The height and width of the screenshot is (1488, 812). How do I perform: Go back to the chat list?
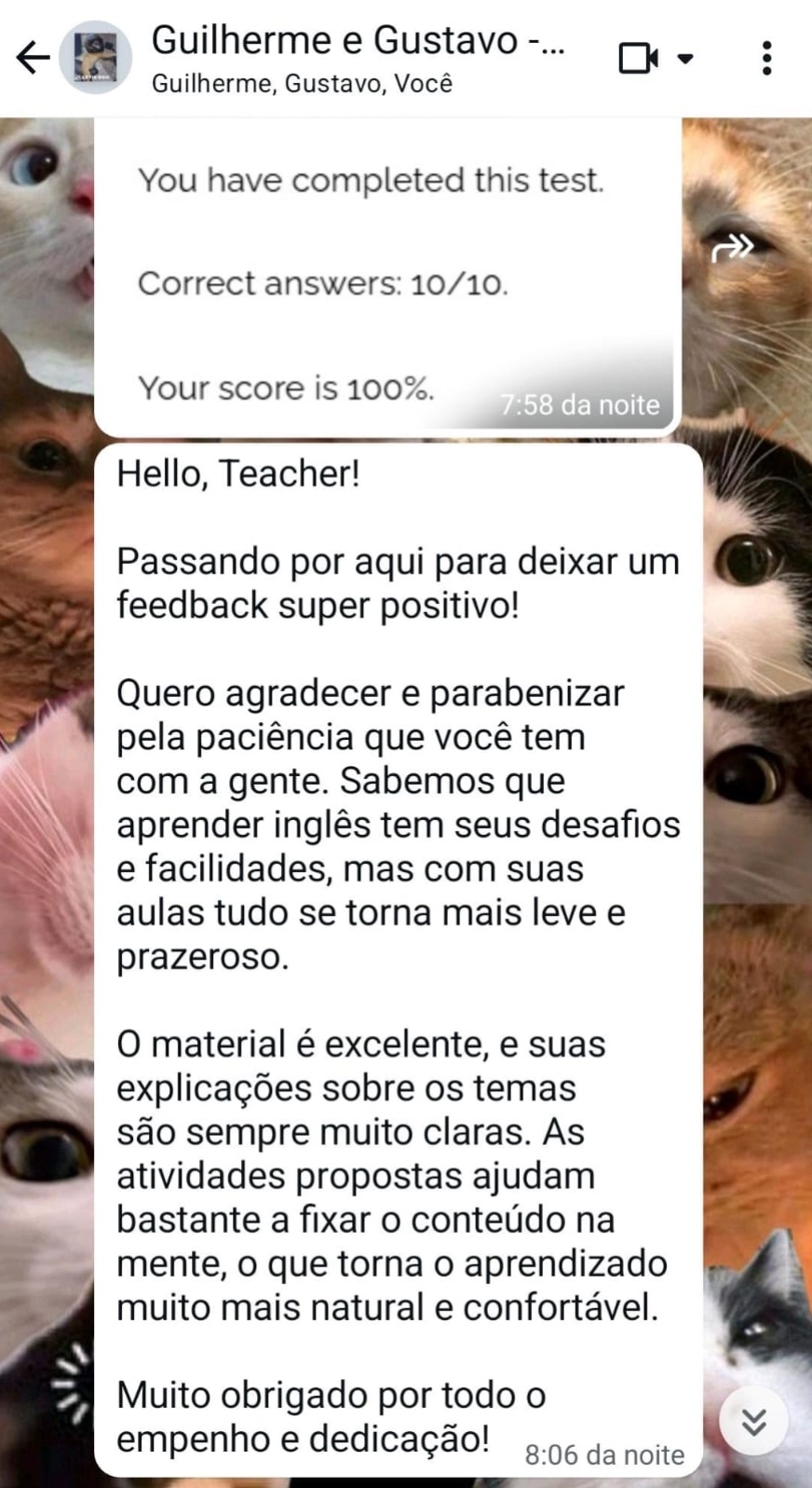pyautogui.click(x=33, y=58)
